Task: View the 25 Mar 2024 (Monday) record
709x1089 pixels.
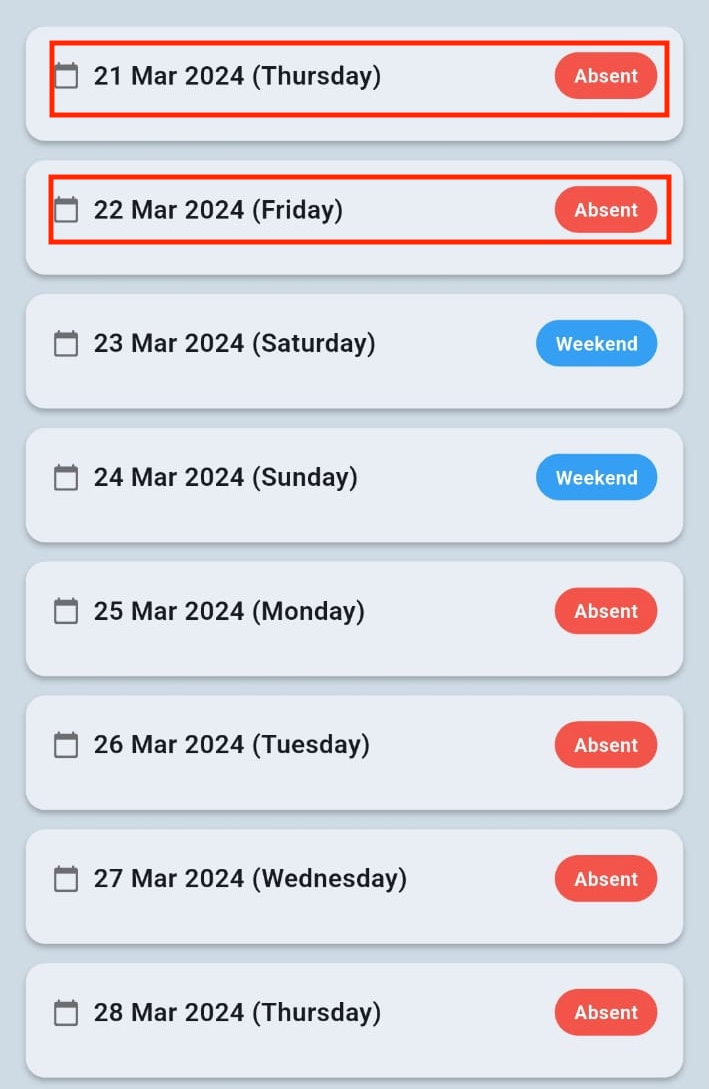Action: click(x=354, y=618)
